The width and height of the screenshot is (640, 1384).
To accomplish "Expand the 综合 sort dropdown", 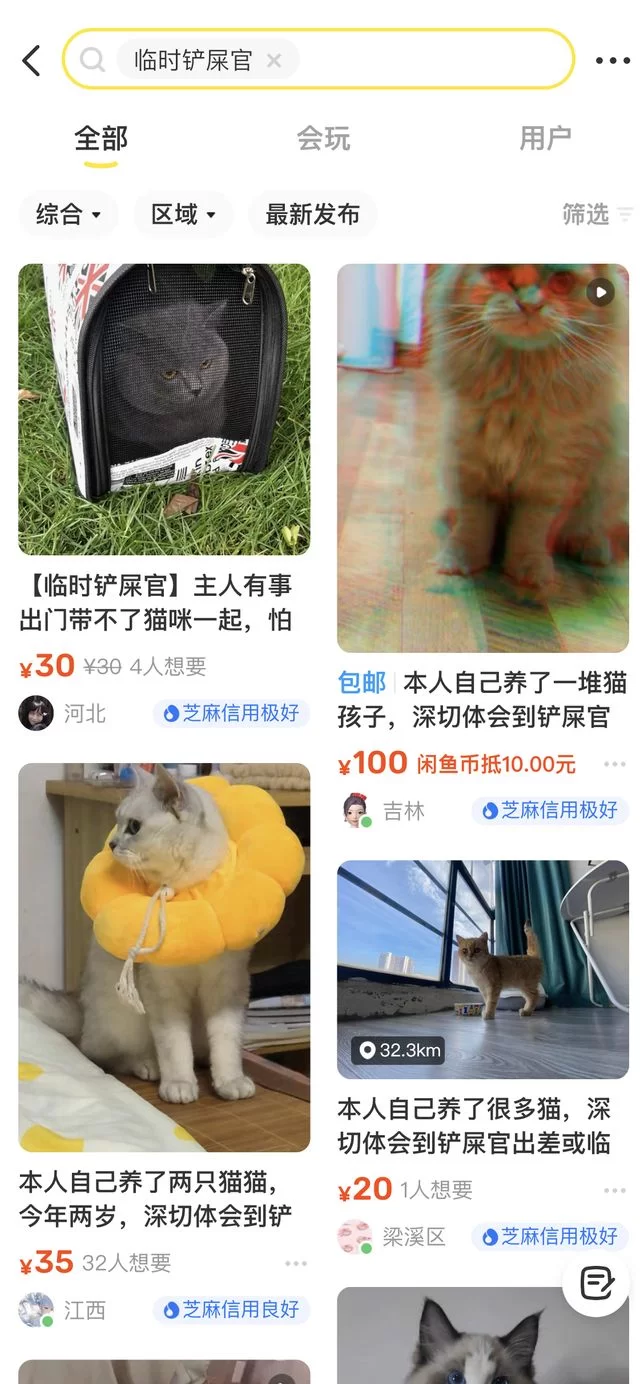I will (x=68, y=214).
